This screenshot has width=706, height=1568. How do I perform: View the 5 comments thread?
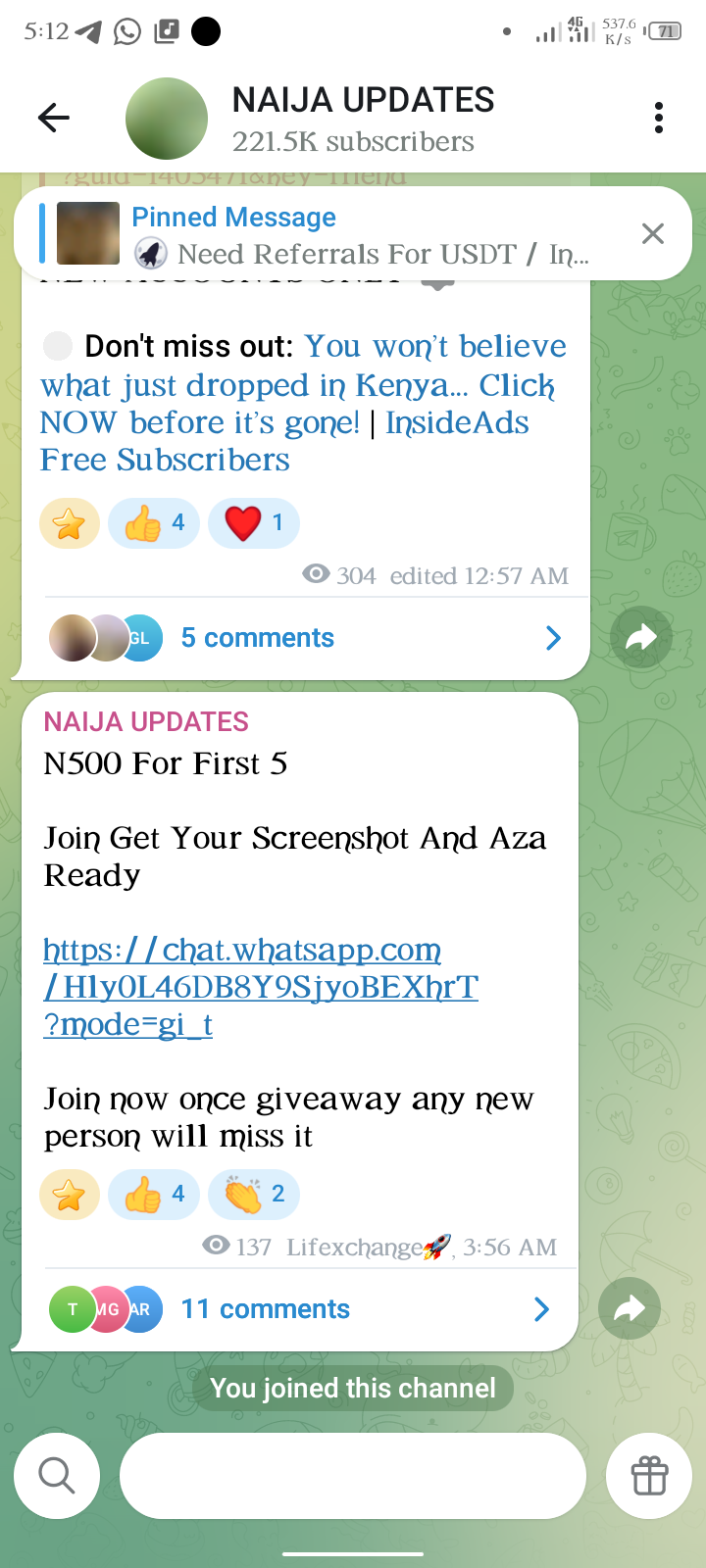tap(304, 638)
